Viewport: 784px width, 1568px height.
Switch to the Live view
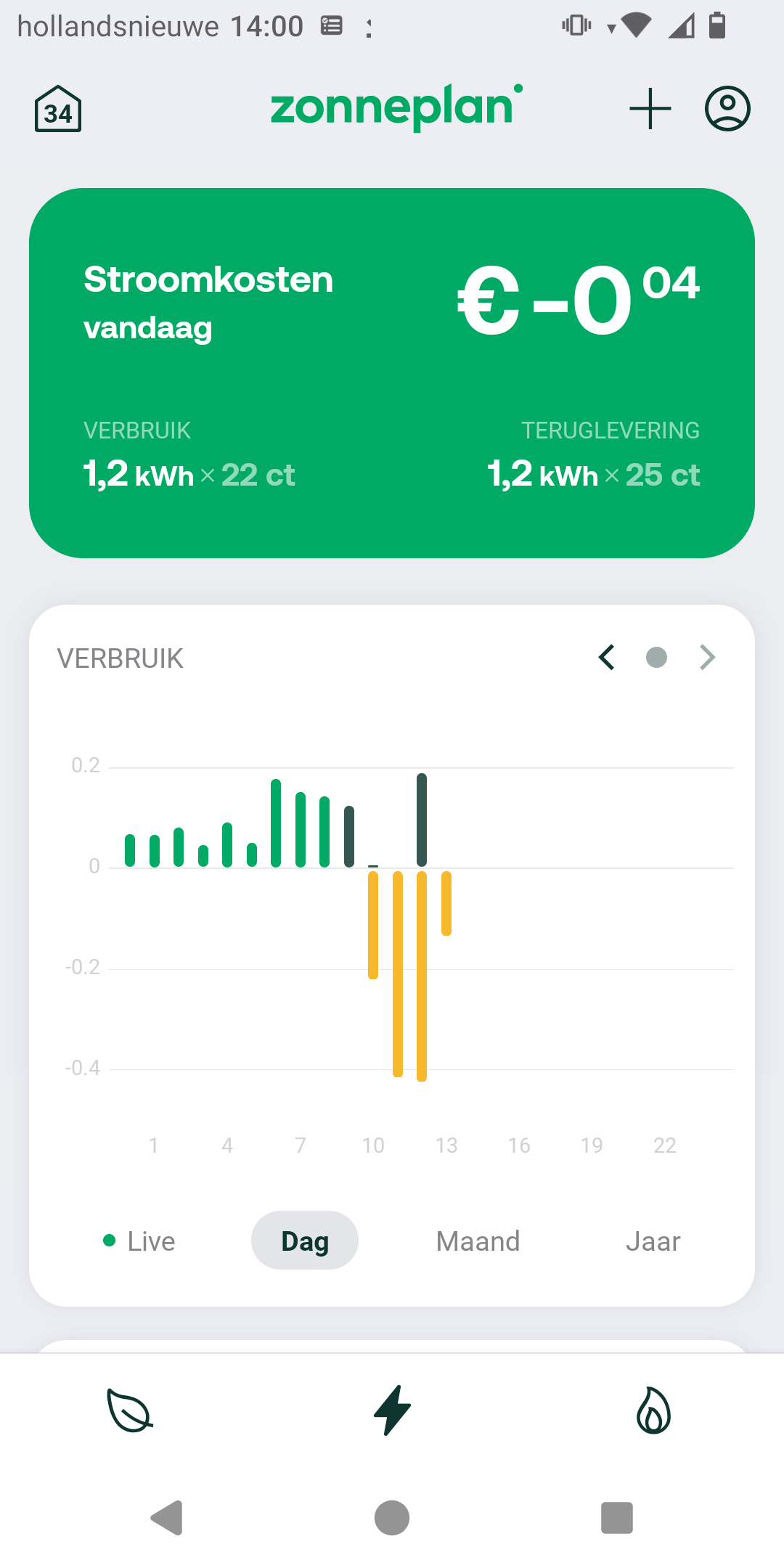(x=139, y=1241)
